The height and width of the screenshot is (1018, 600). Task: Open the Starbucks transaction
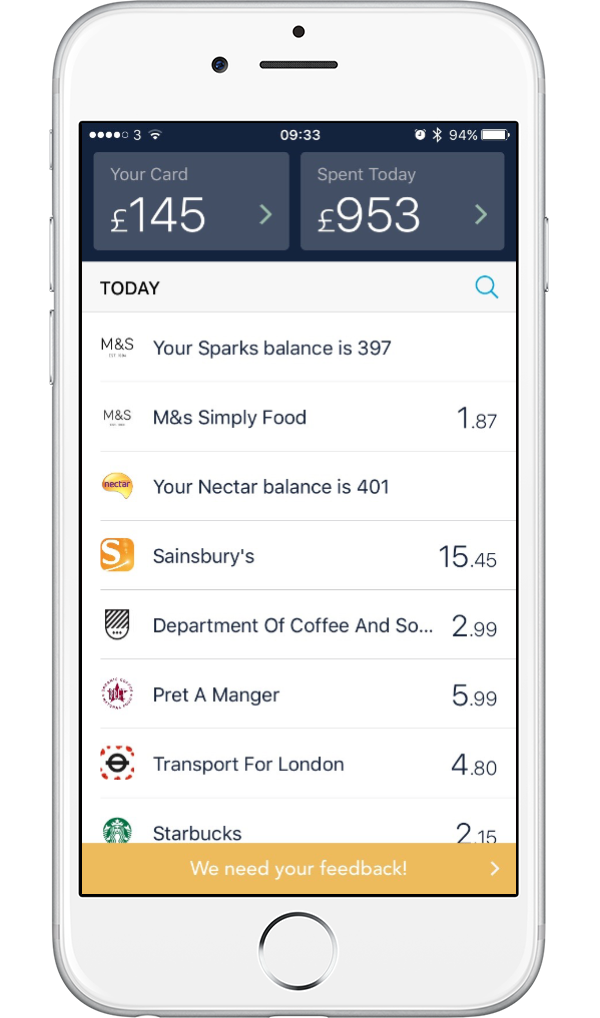point(298,829)
